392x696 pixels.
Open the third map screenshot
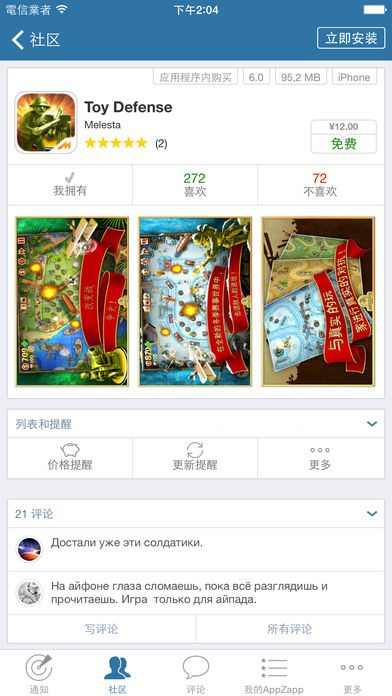(x=318, y=301)
